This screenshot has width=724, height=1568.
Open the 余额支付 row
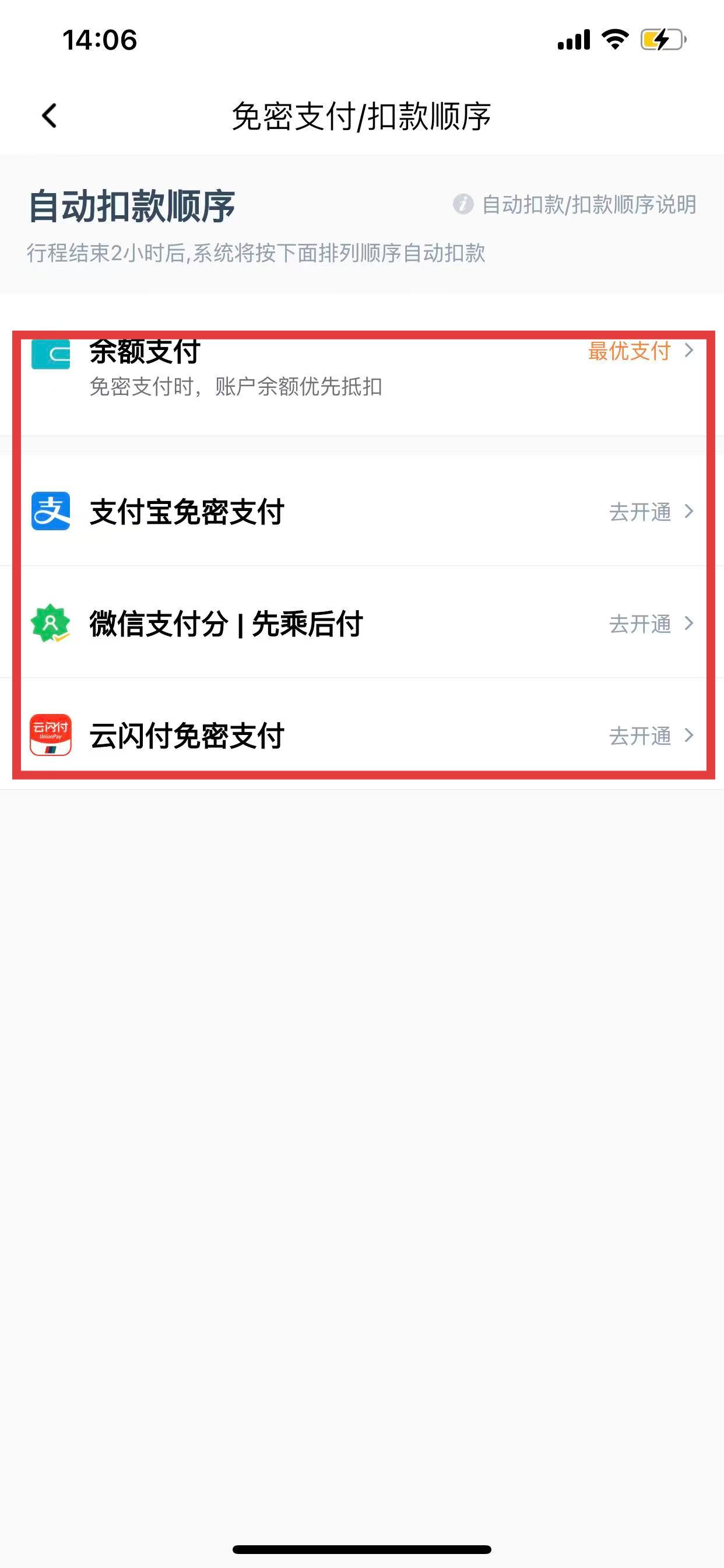point(362,368)
